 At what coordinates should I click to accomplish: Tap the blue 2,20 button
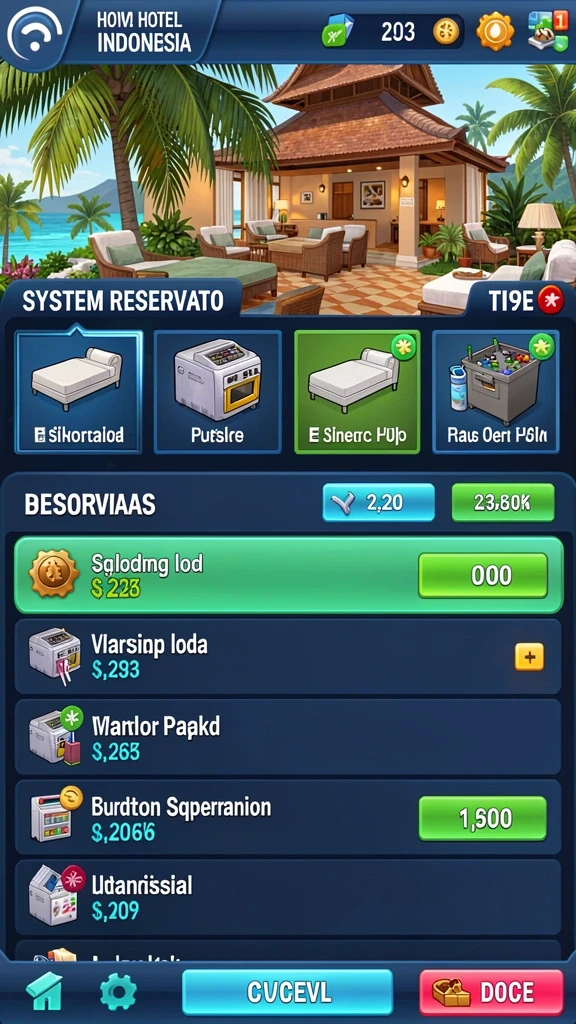378,502
